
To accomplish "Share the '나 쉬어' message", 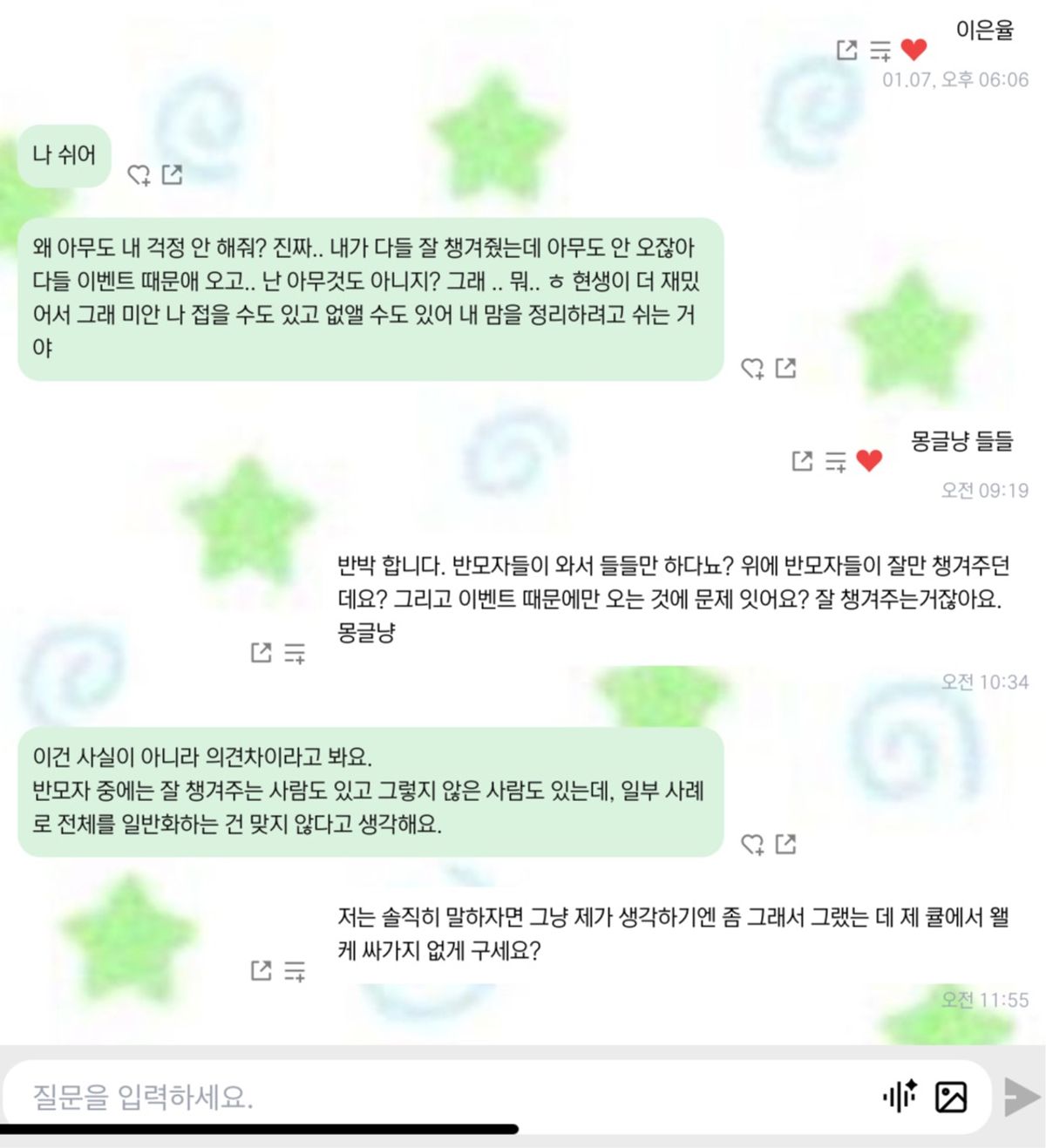I will coord(173,175).
